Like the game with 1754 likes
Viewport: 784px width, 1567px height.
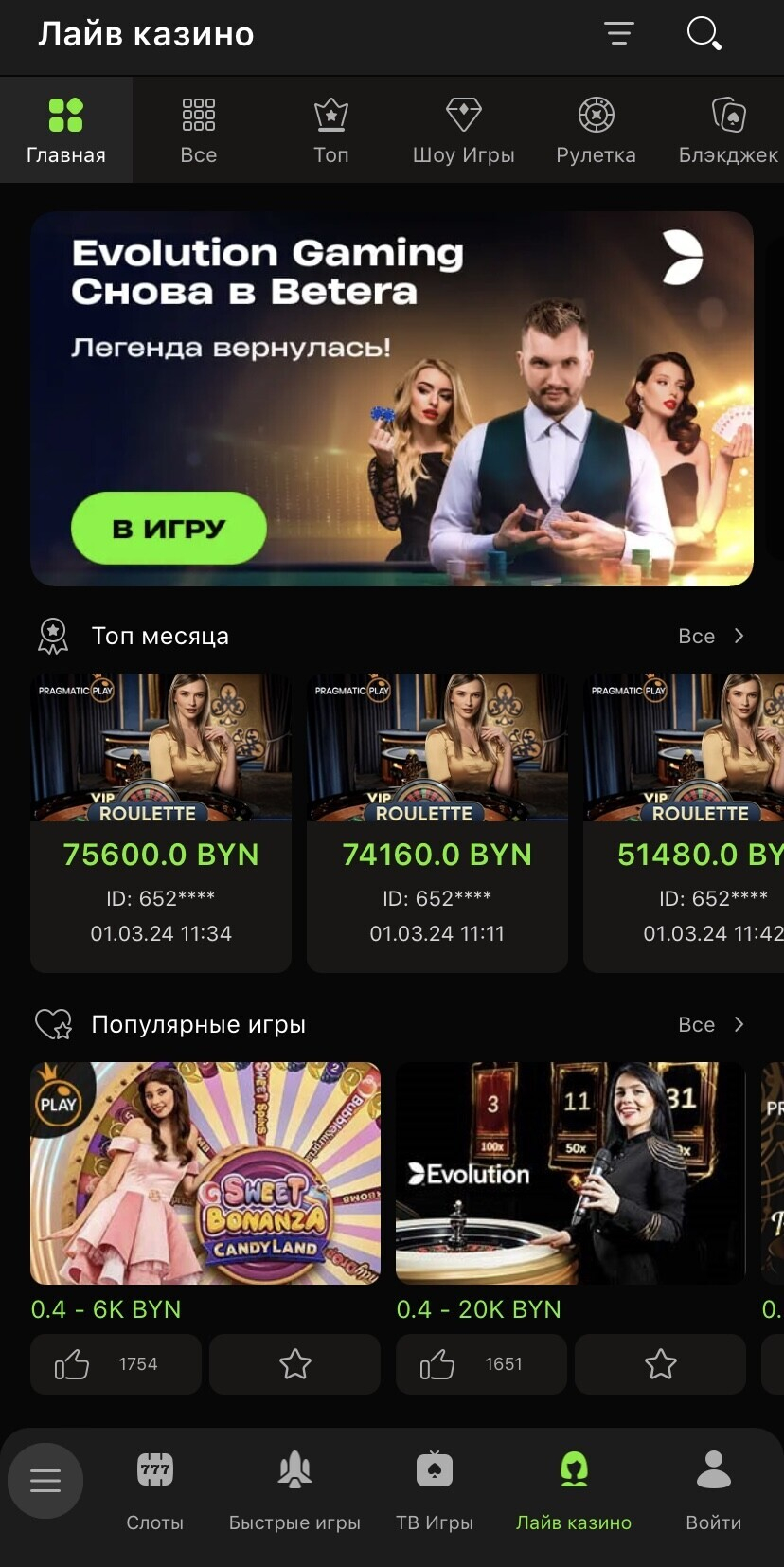point(116,1364)
